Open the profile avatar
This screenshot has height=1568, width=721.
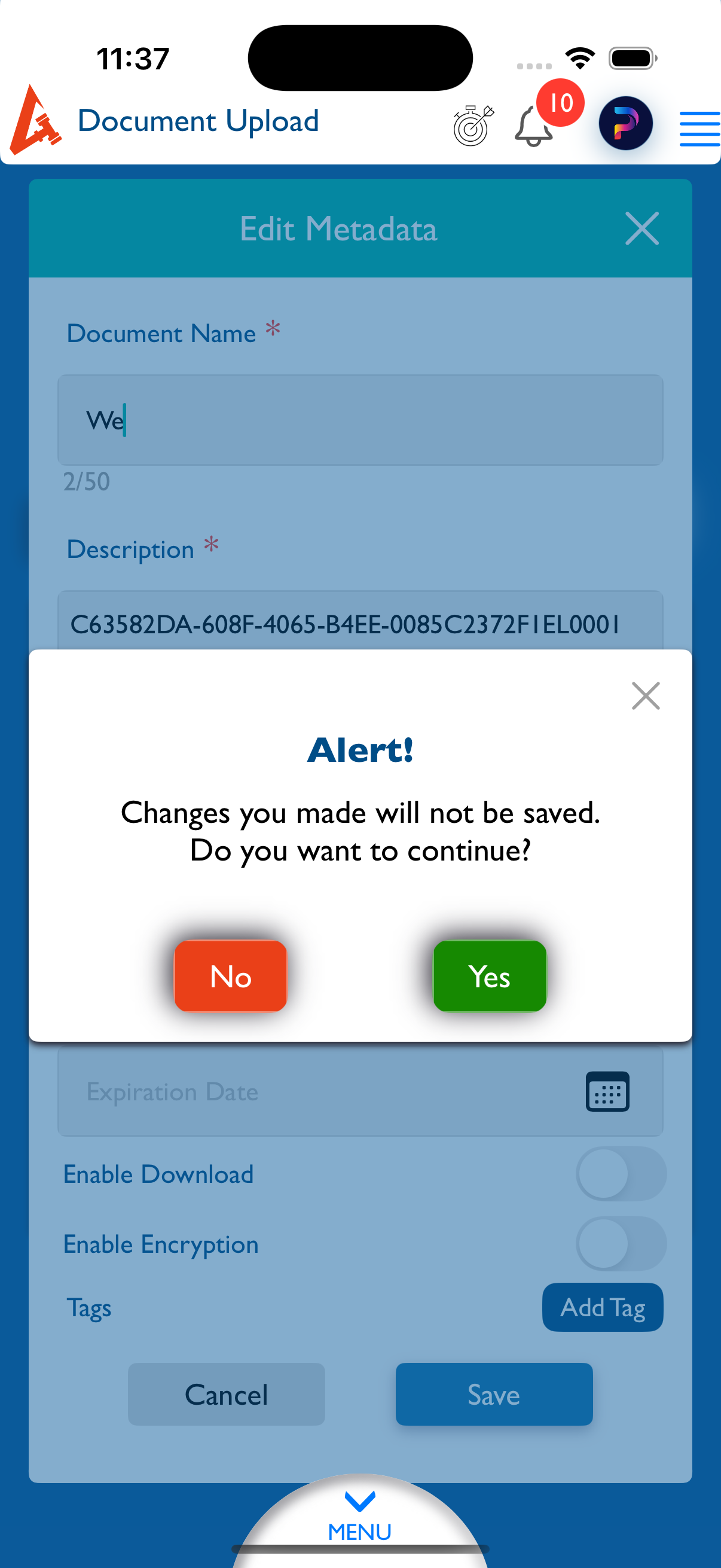click(x=625, y=124)
